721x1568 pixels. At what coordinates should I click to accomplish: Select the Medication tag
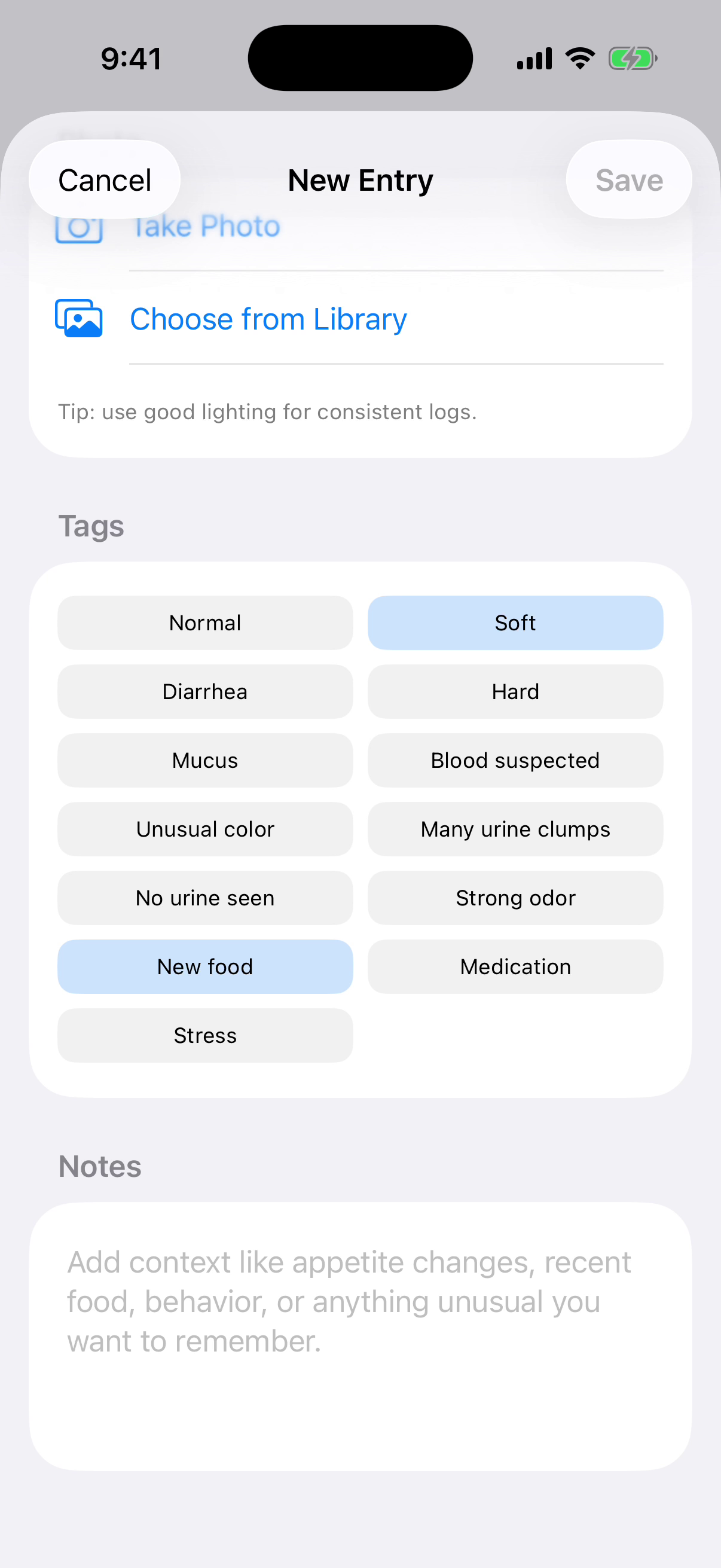tap(515, 966)
